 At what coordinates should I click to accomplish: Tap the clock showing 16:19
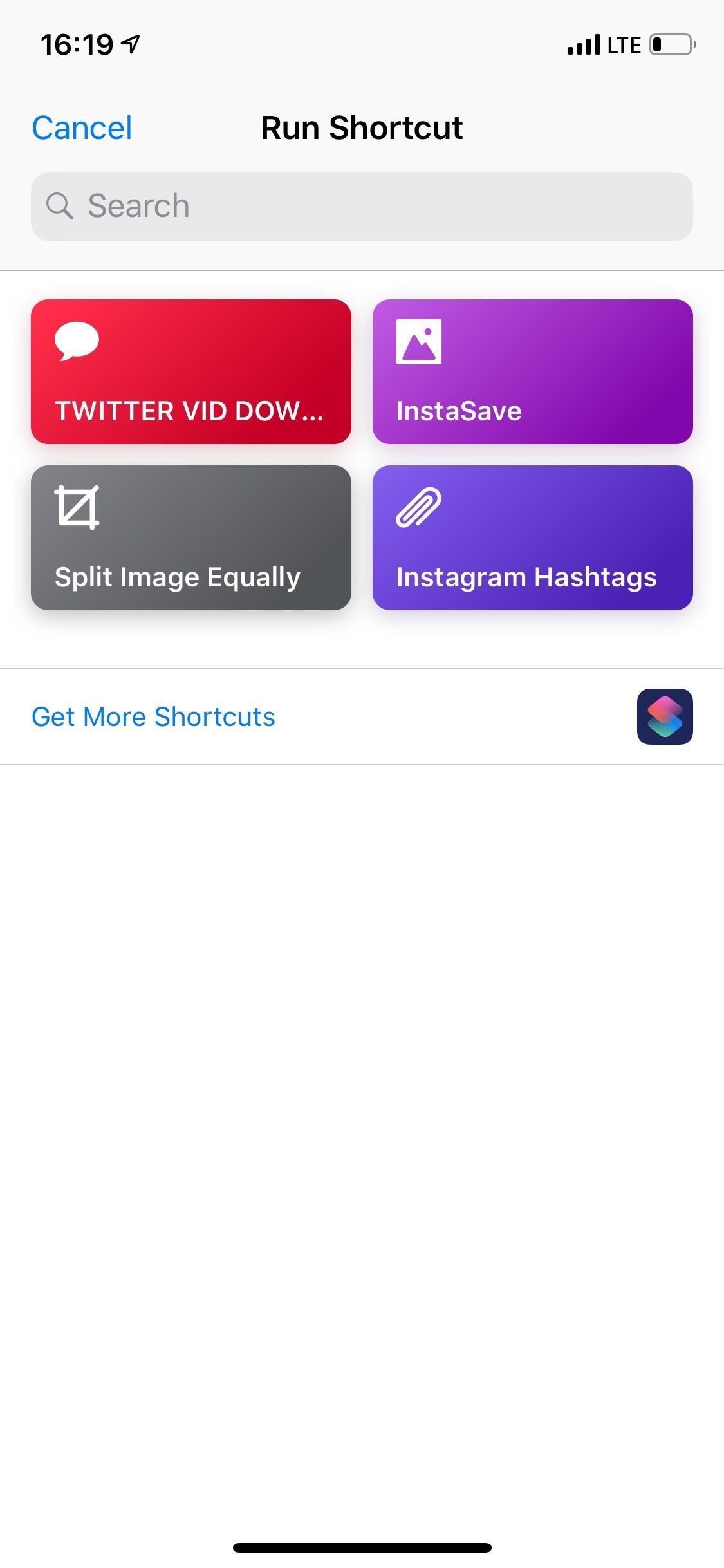(x=77, y=42)
